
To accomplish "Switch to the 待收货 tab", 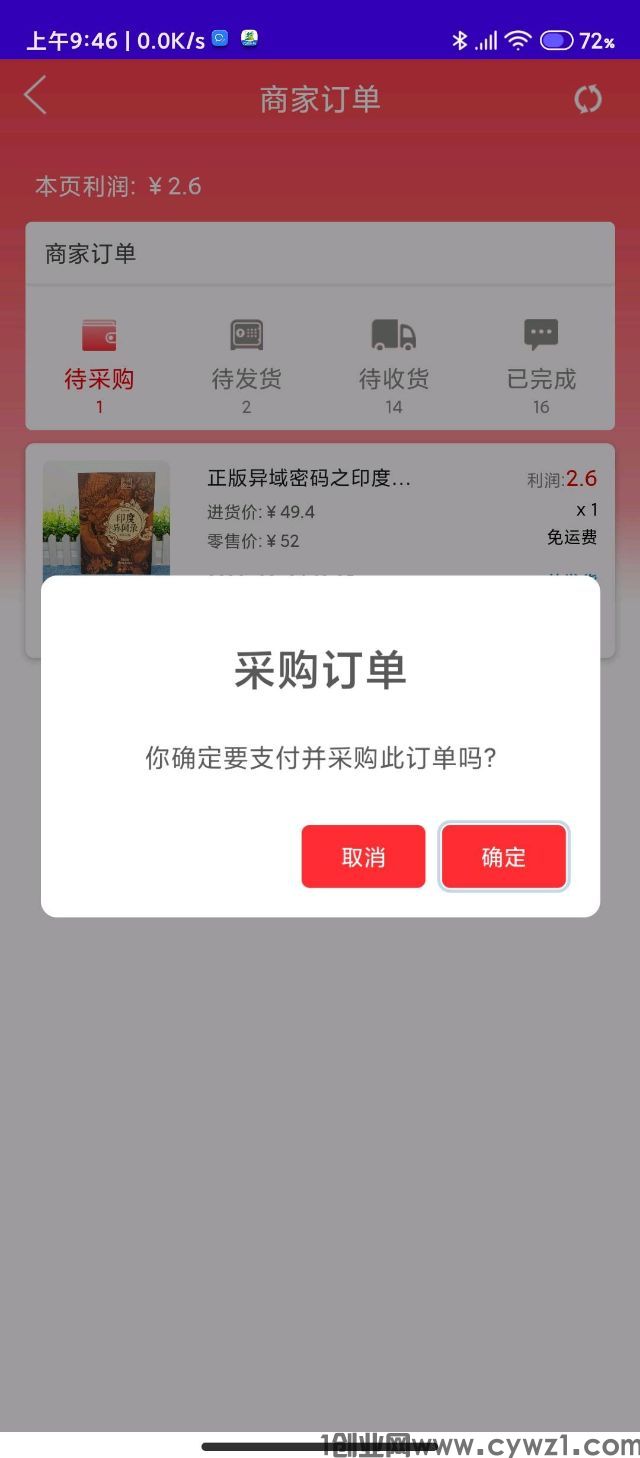I will (394, 361).
